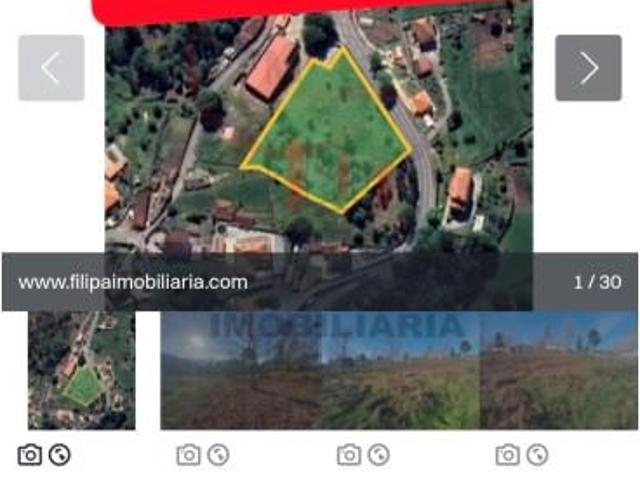
Task: Select the third thumbnail of the grassy slope
Action: pos(400,371)
